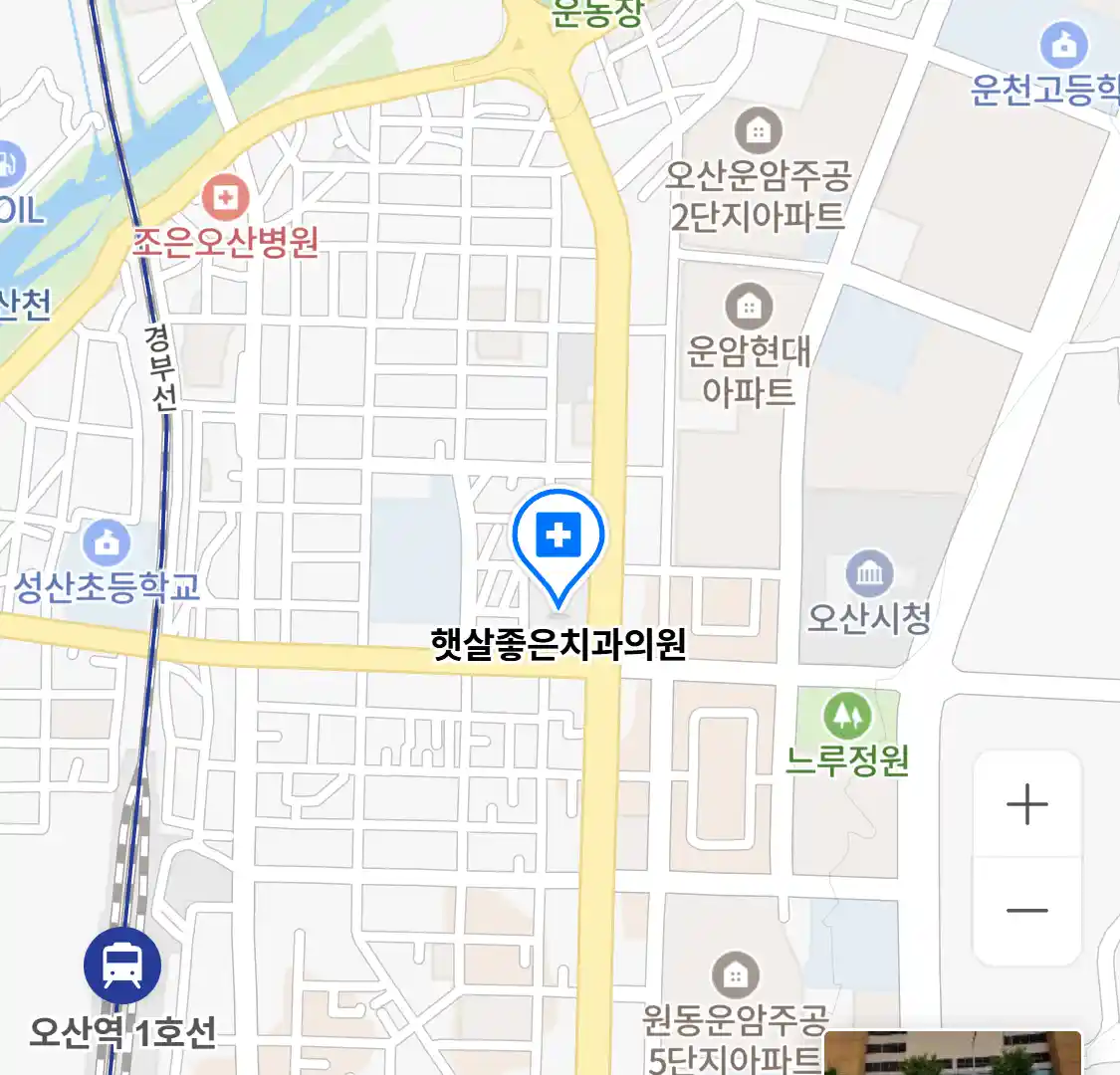
Task: Select the 오산역 1호선 subway station icon
Action: tap(122, 965)
